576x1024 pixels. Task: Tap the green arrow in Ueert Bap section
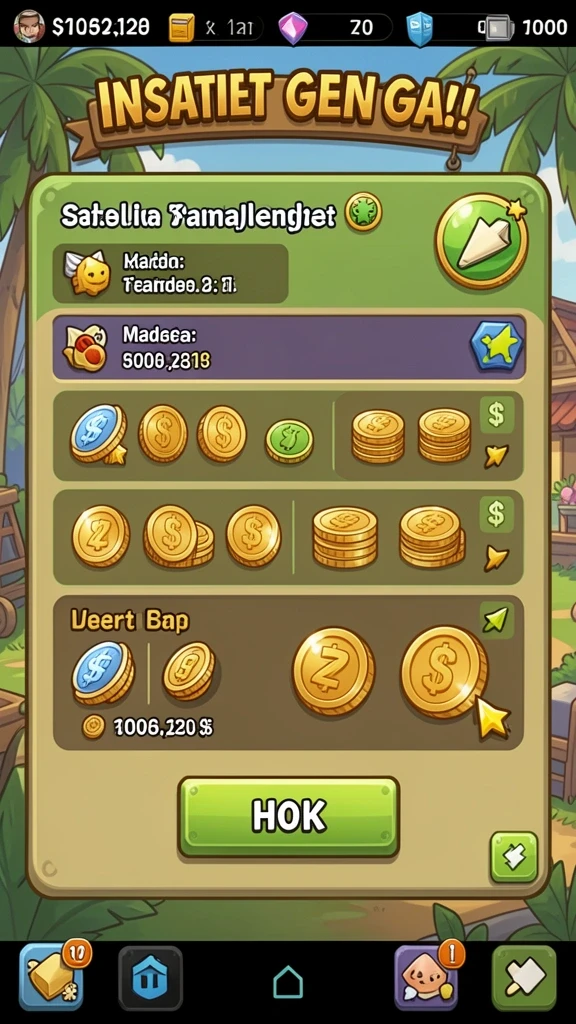[x=496, y=619]
